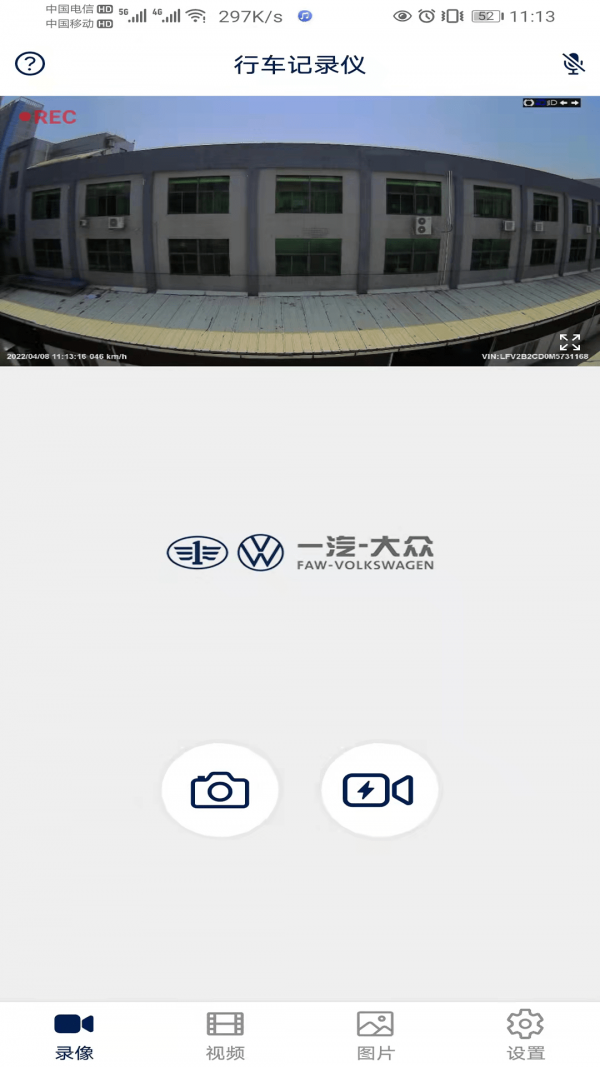This screenshot has height=1067, width=600.
Task: Start emergency video recording
Action: coord(378,790)
